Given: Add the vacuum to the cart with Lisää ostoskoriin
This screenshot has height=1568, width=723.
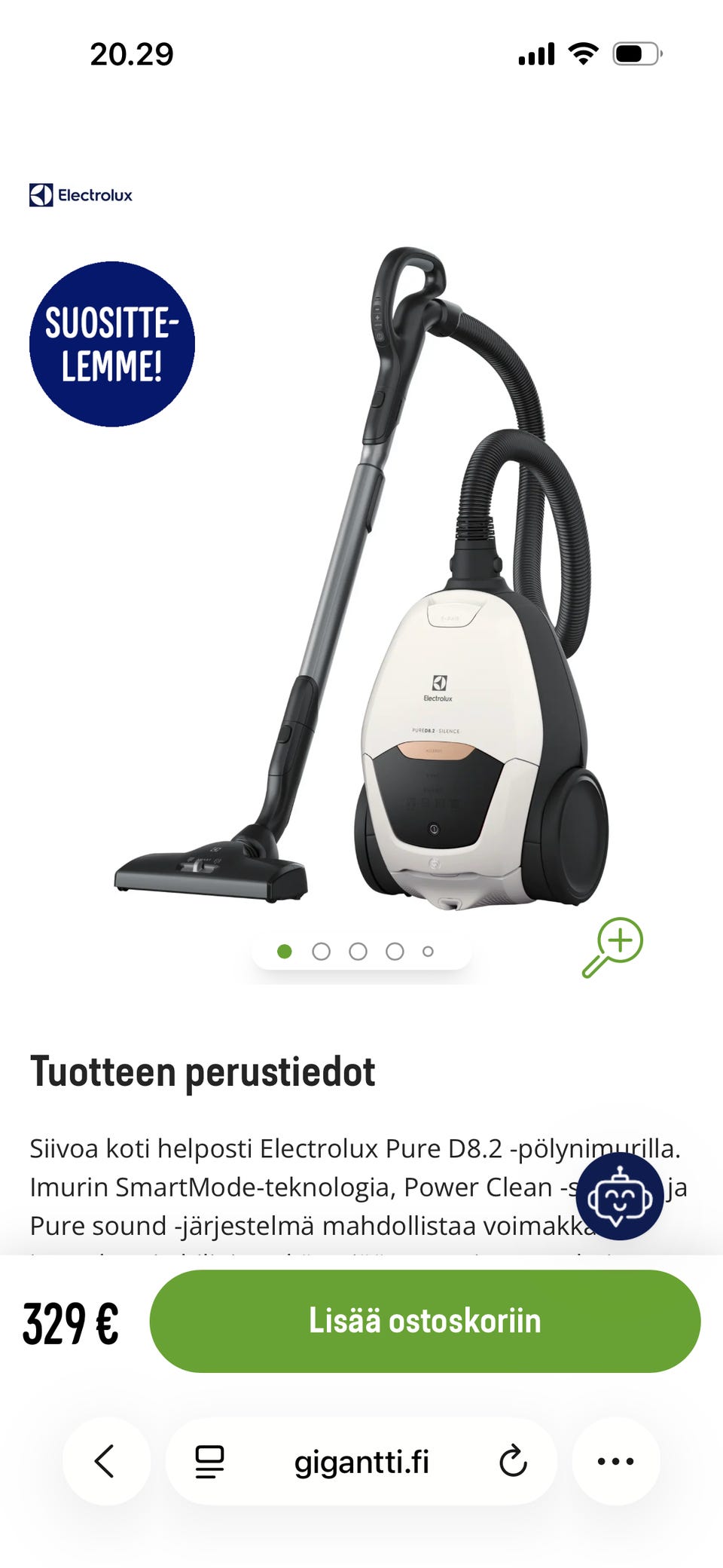Looking at the screenshot, I should (x=425, y=1320).
